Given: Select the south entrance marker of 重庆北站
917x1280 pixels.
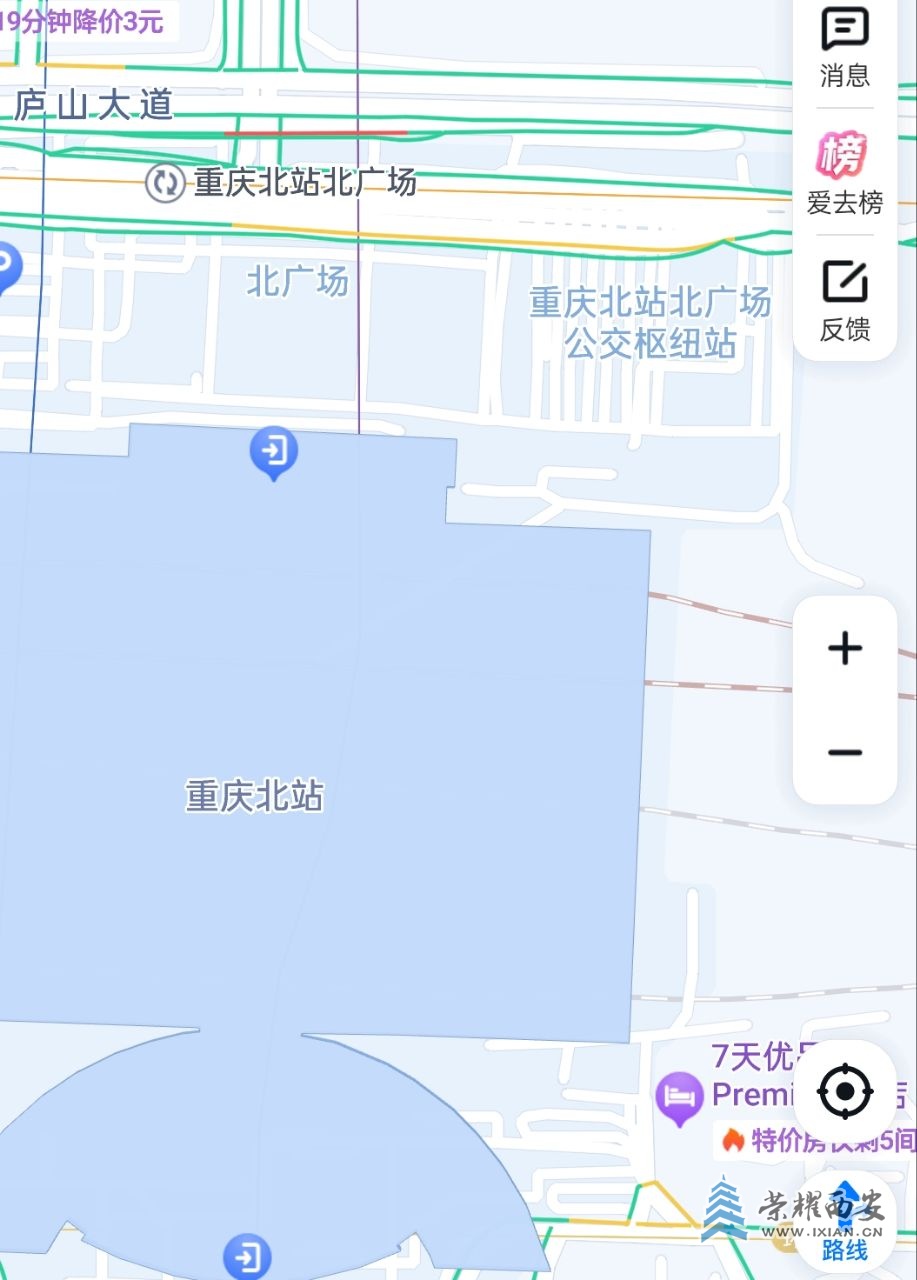Looking at the screenshot, I should pos(247,1255).
